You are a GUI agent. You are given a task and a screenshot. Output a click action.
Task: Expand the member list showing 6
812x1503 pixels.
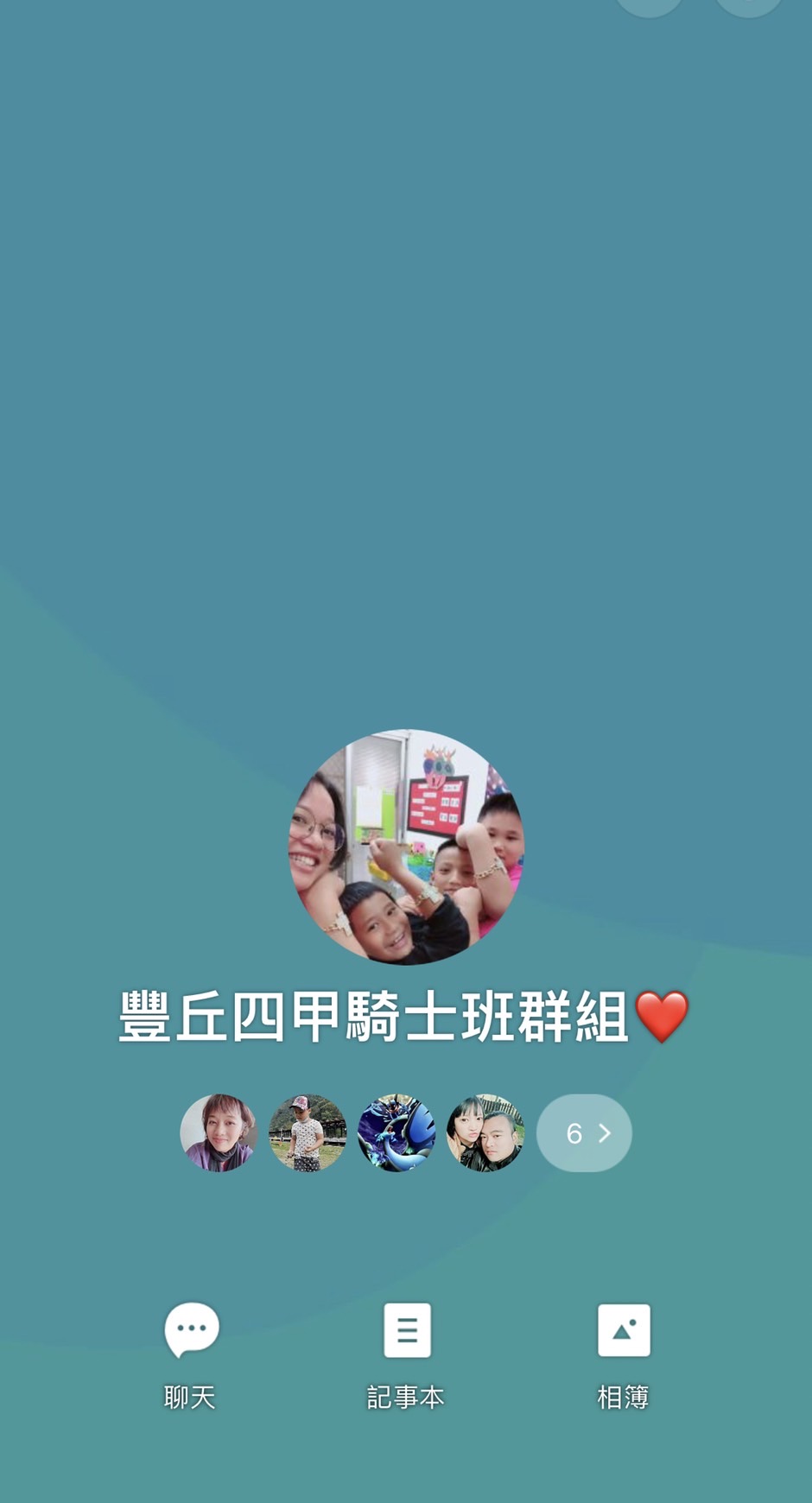tap(584, 1132)
